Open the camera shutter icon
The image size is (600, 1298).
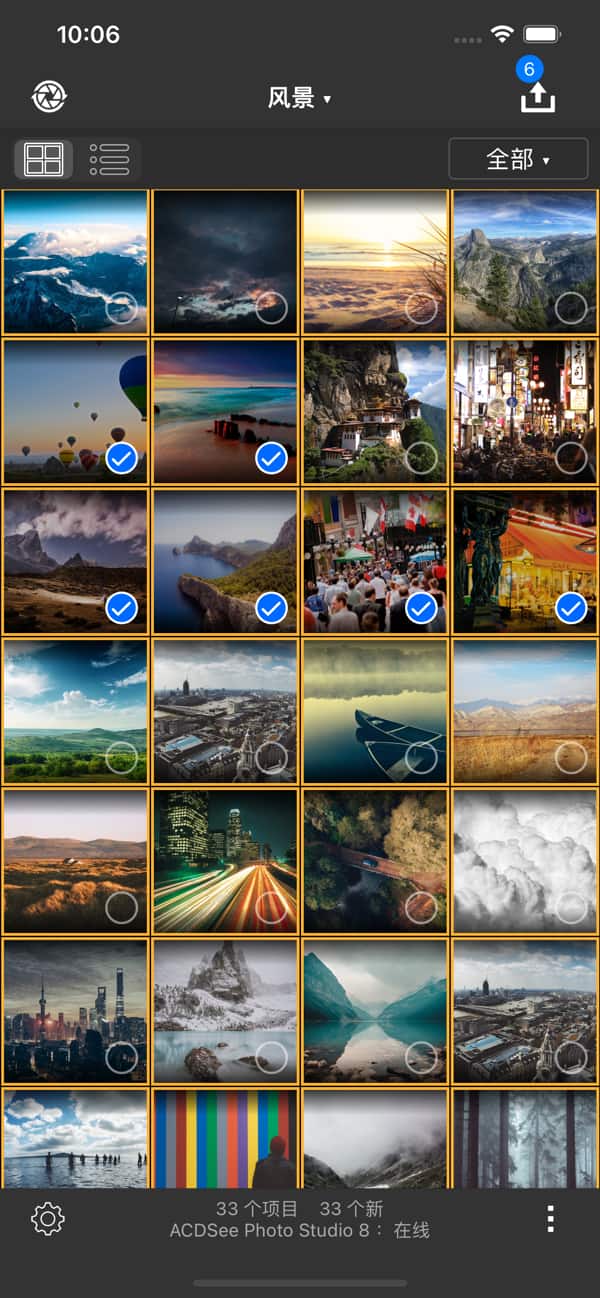coord(49,97)
